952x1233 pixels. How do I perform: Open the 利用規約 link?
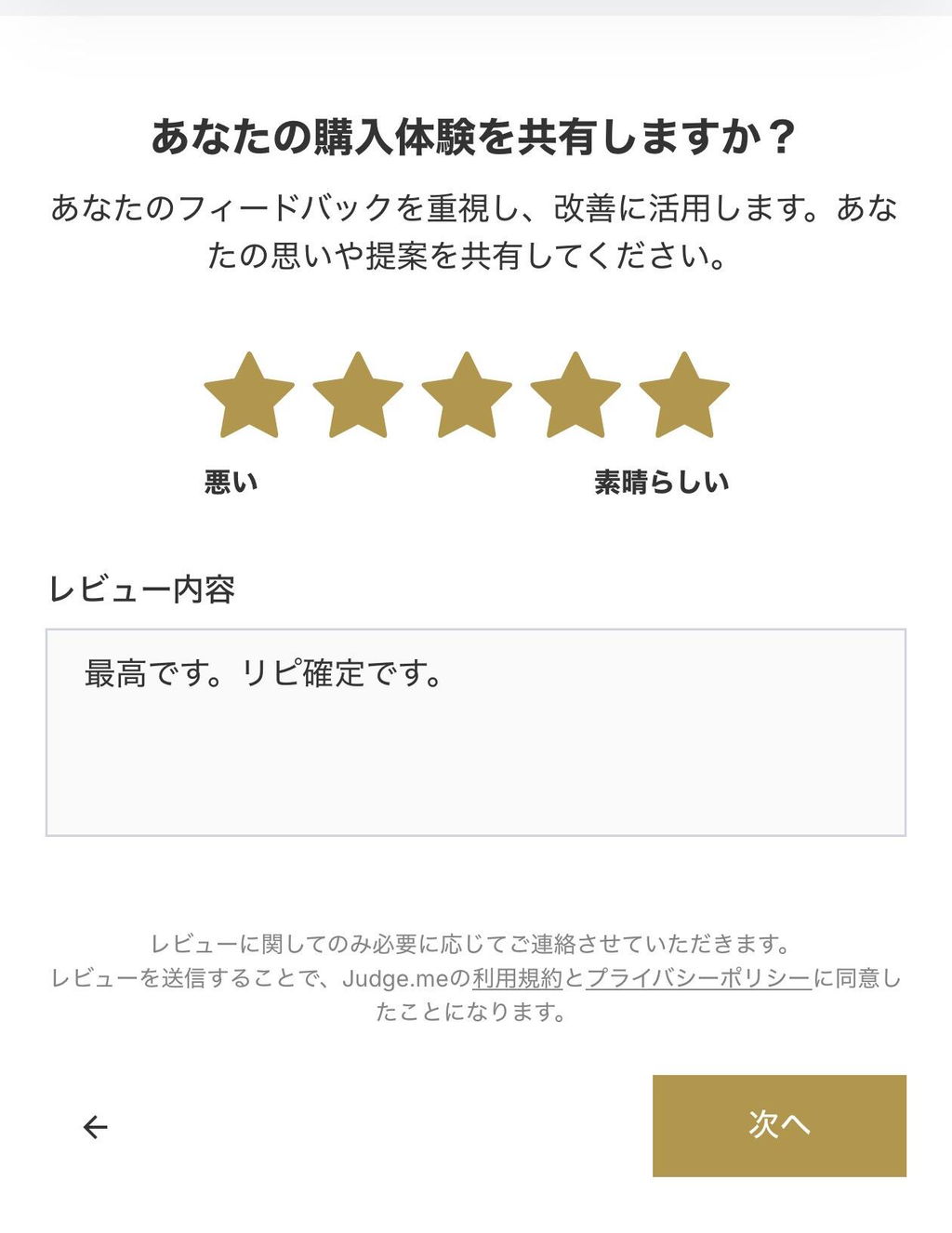pyautogui.click(x=517, y=978)
